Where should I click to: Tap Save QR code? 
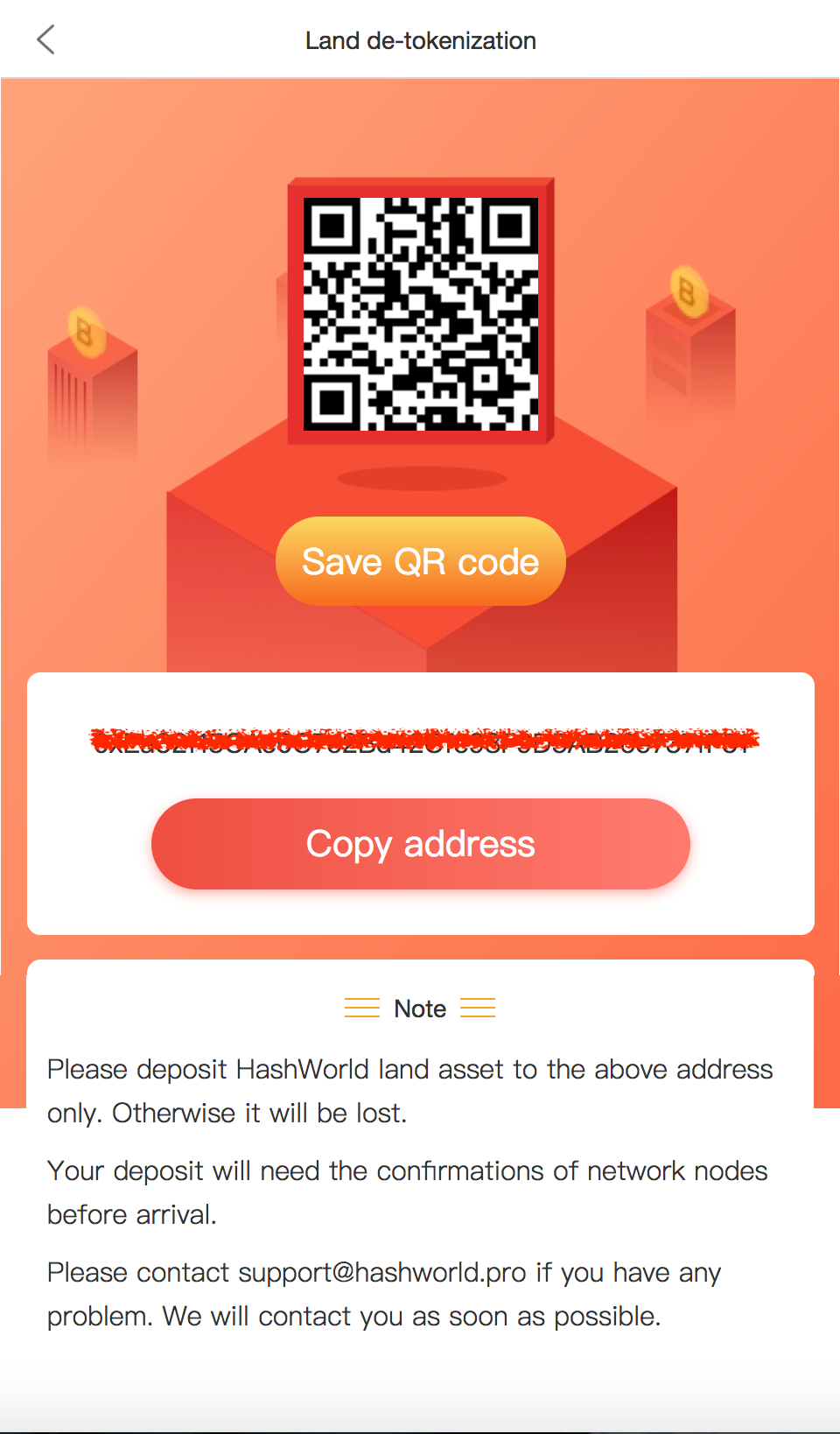[420, 561]
